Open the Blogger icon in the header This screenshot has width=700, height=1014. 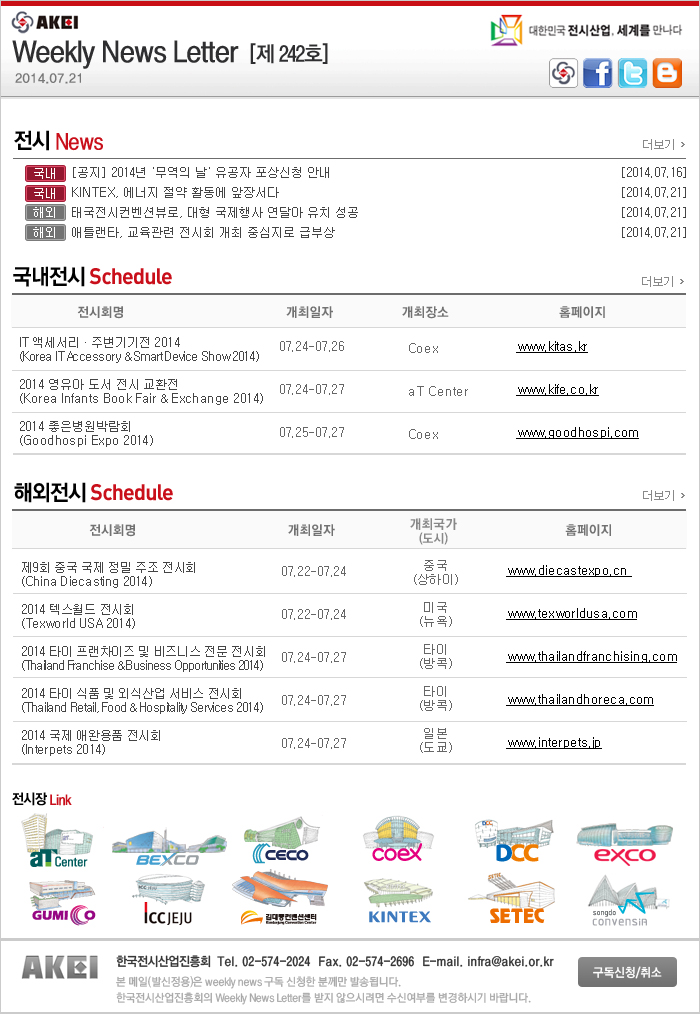pos(667,73)
